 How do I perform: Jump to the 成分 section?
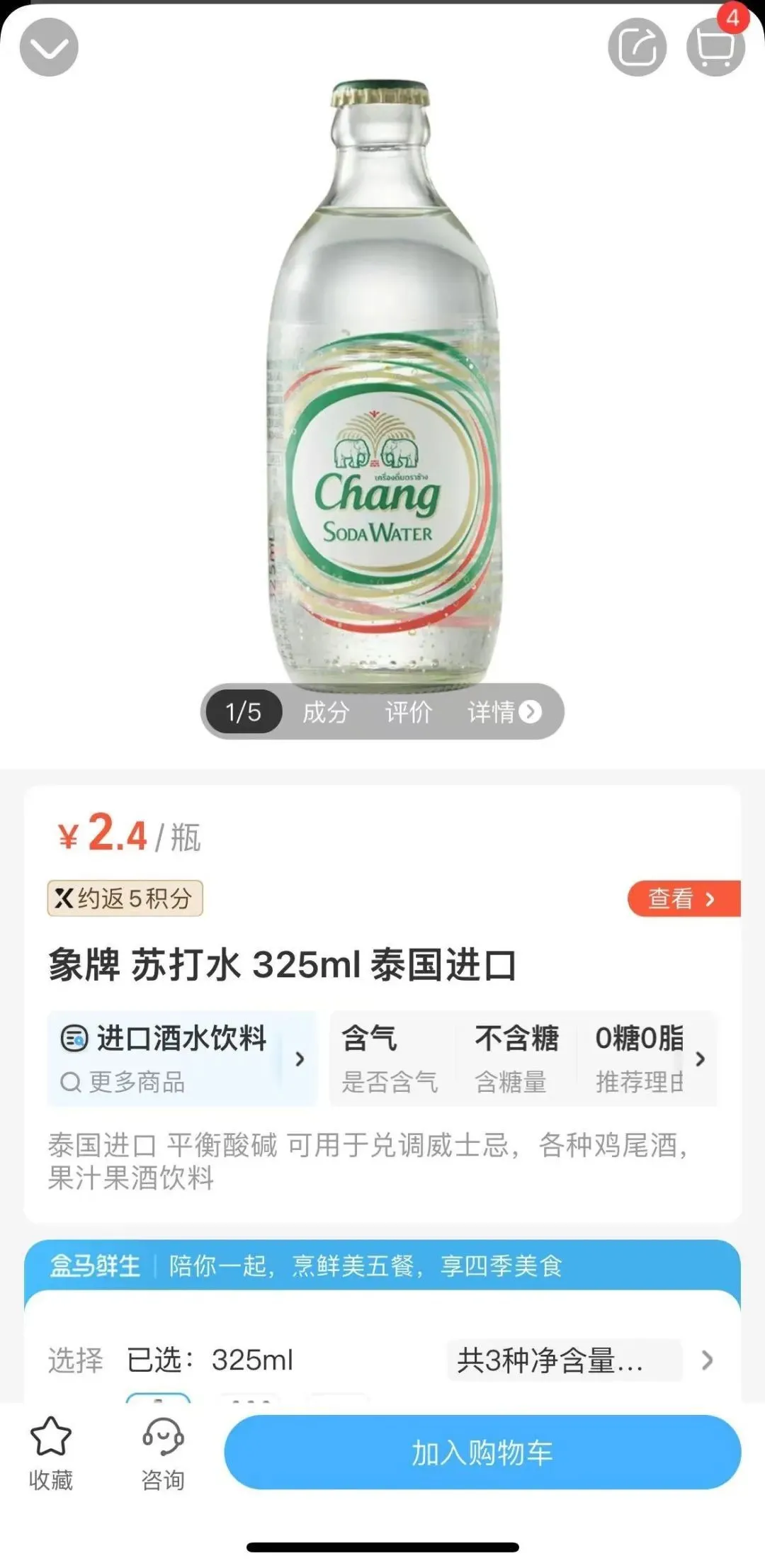pyautogui.click(x=326, y=712)
